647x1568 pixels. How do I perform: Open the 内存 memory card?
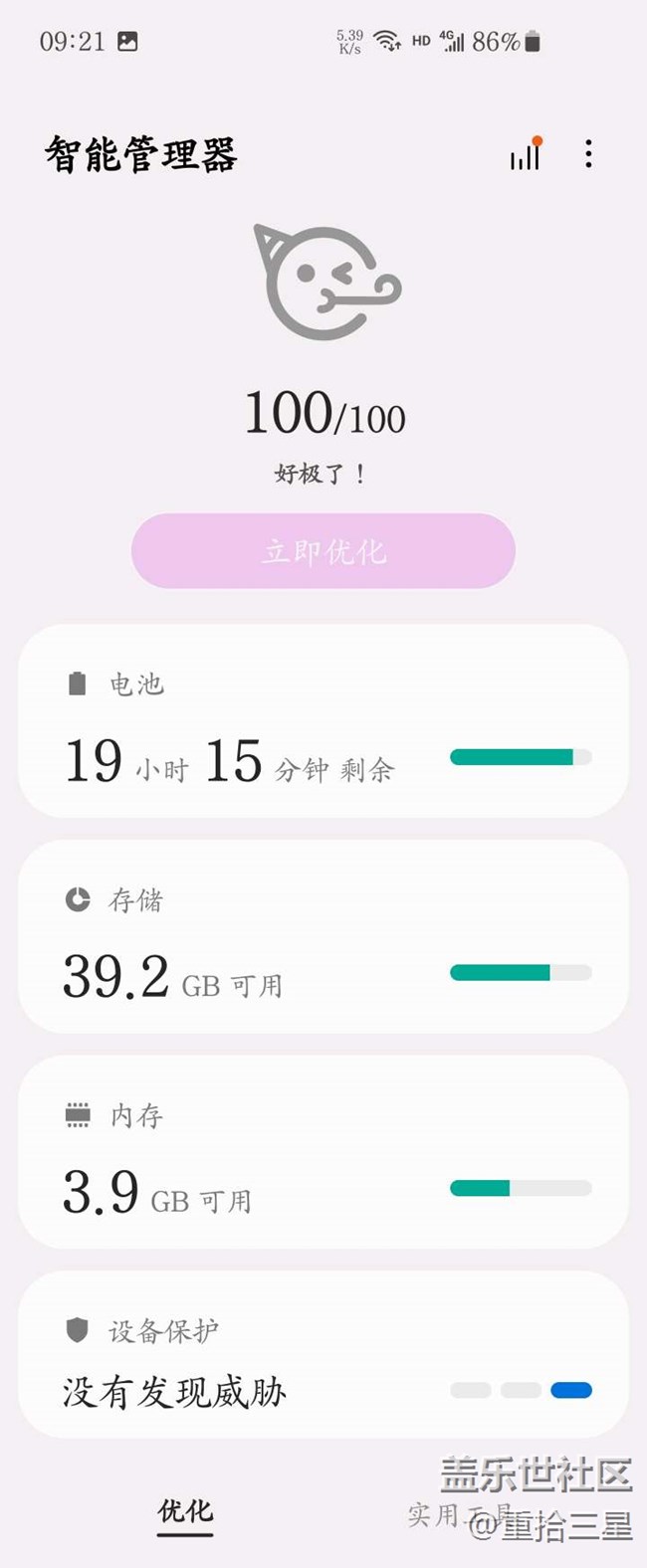click(x=323, y=1152)
